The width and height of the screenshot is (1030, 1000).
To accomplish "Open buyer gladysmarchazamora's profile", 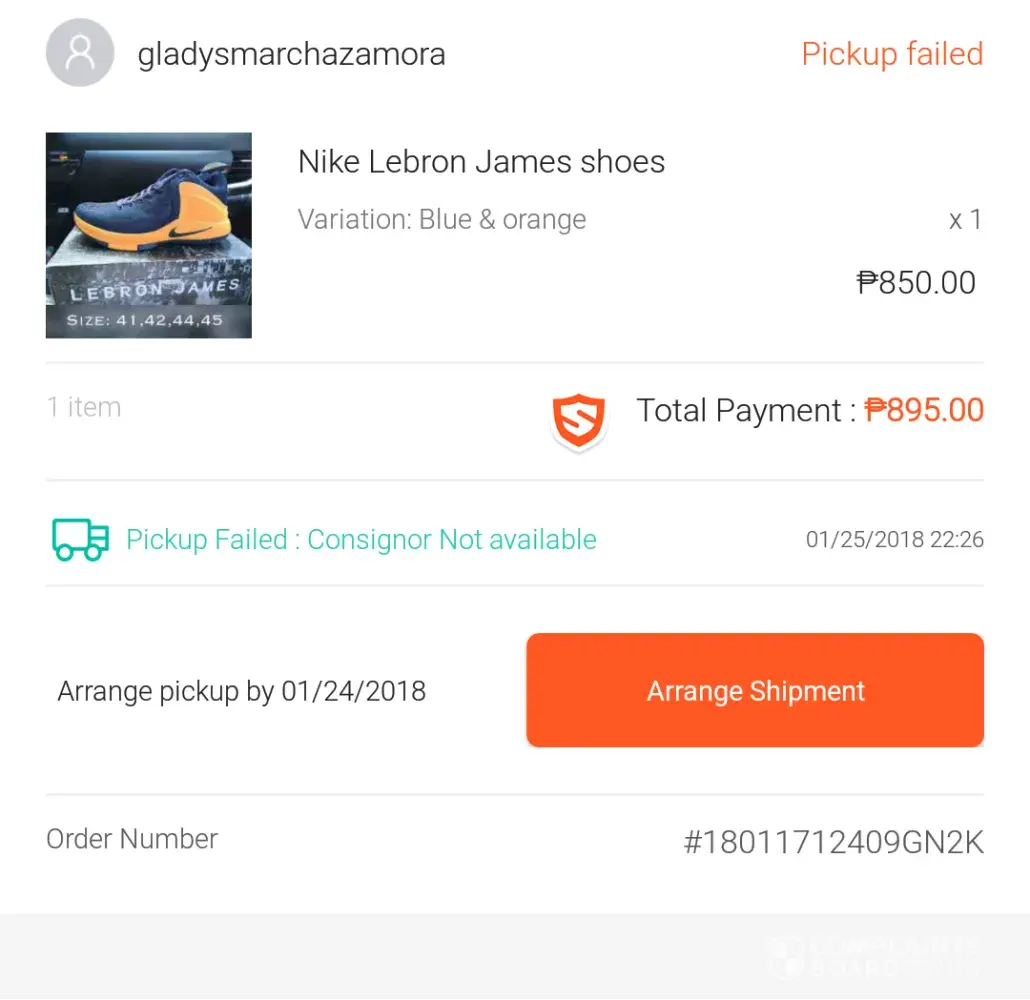I will click(291, 54).
